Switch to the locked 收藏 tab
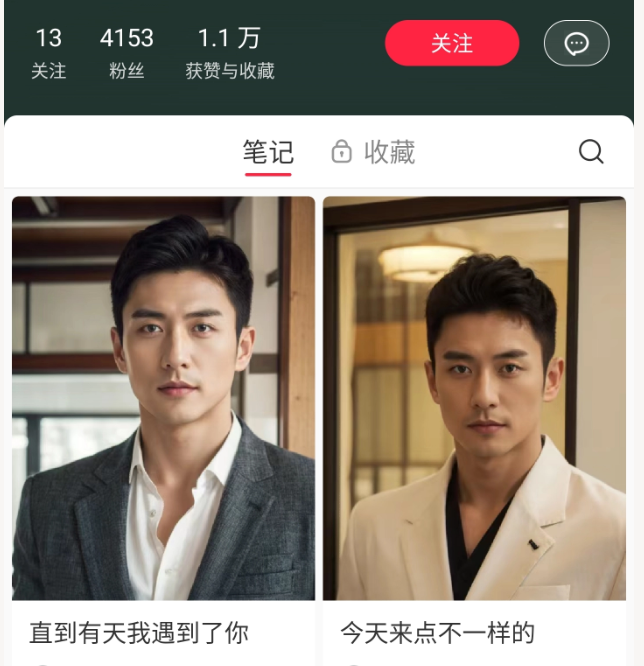This screenshot has width=644, height=666. point(373,153)
